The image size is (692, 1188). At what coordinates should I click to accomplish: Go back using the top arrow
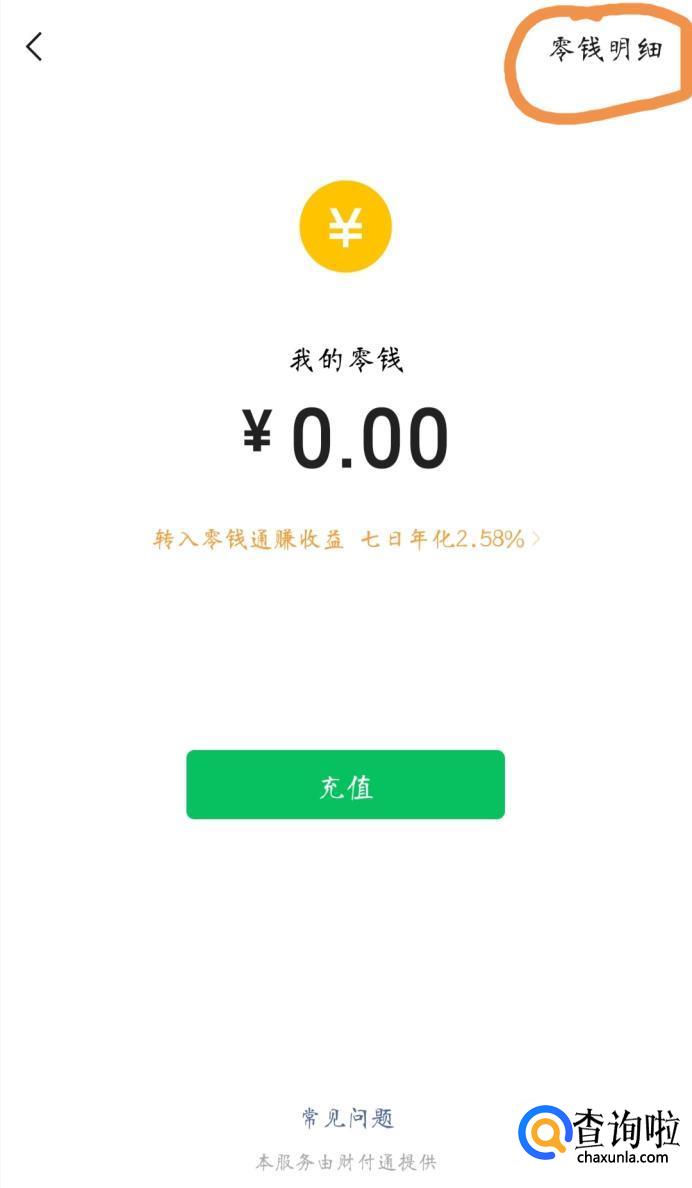[x=35, y=47]
